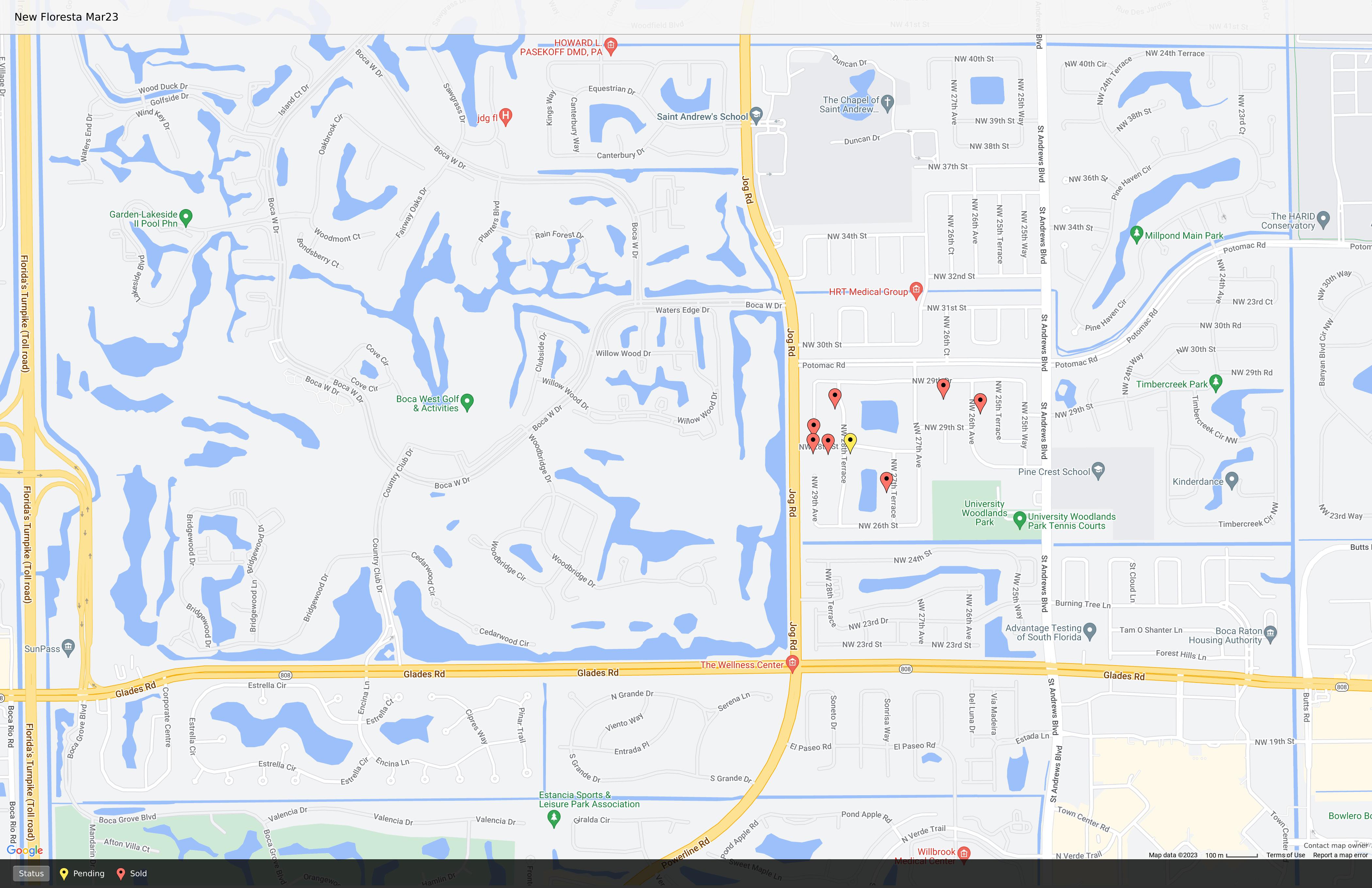
Task: Open Advantage Testing of South Florida marker
Action: [x=1089, y=630]
